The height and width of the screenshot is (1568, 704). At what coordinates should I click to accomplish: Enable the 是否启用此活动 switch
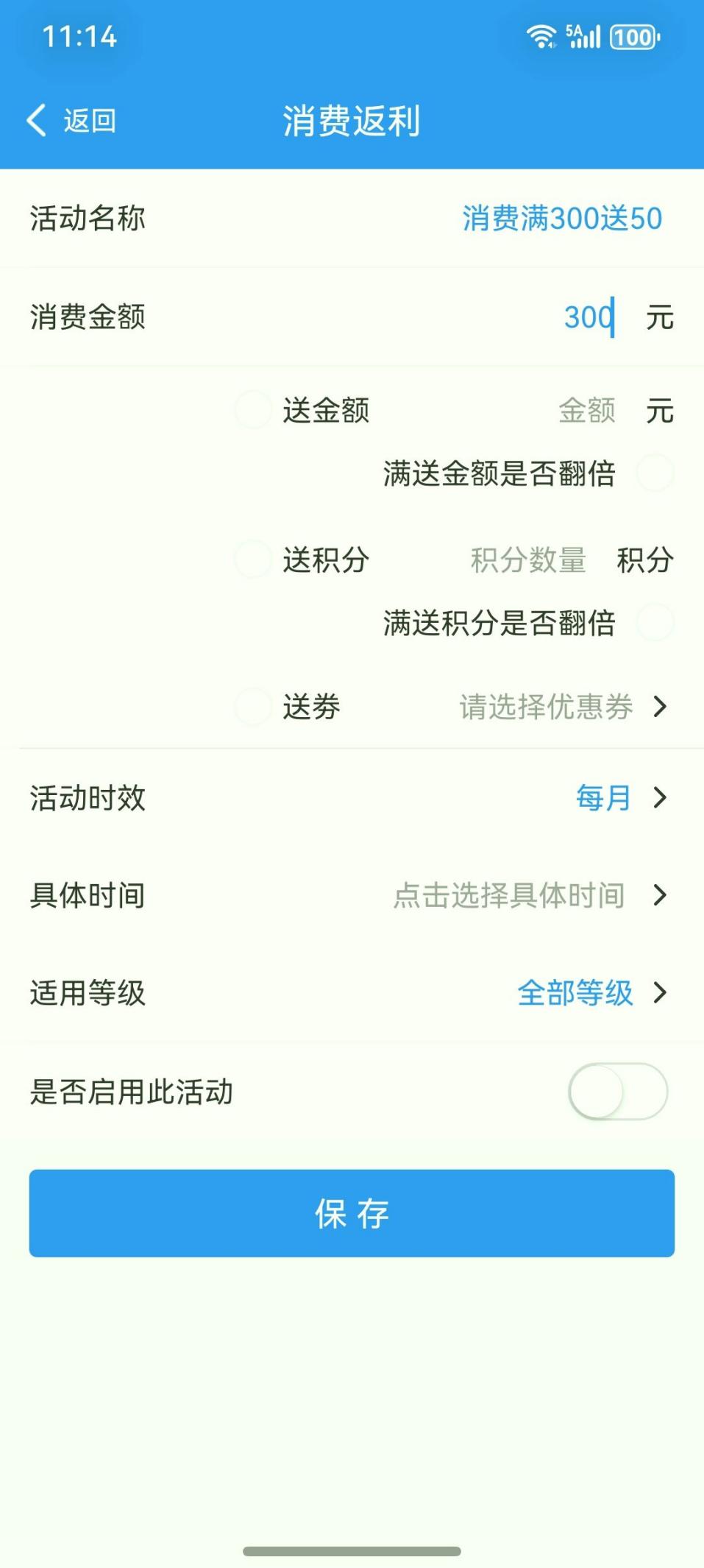(617, 1091)
